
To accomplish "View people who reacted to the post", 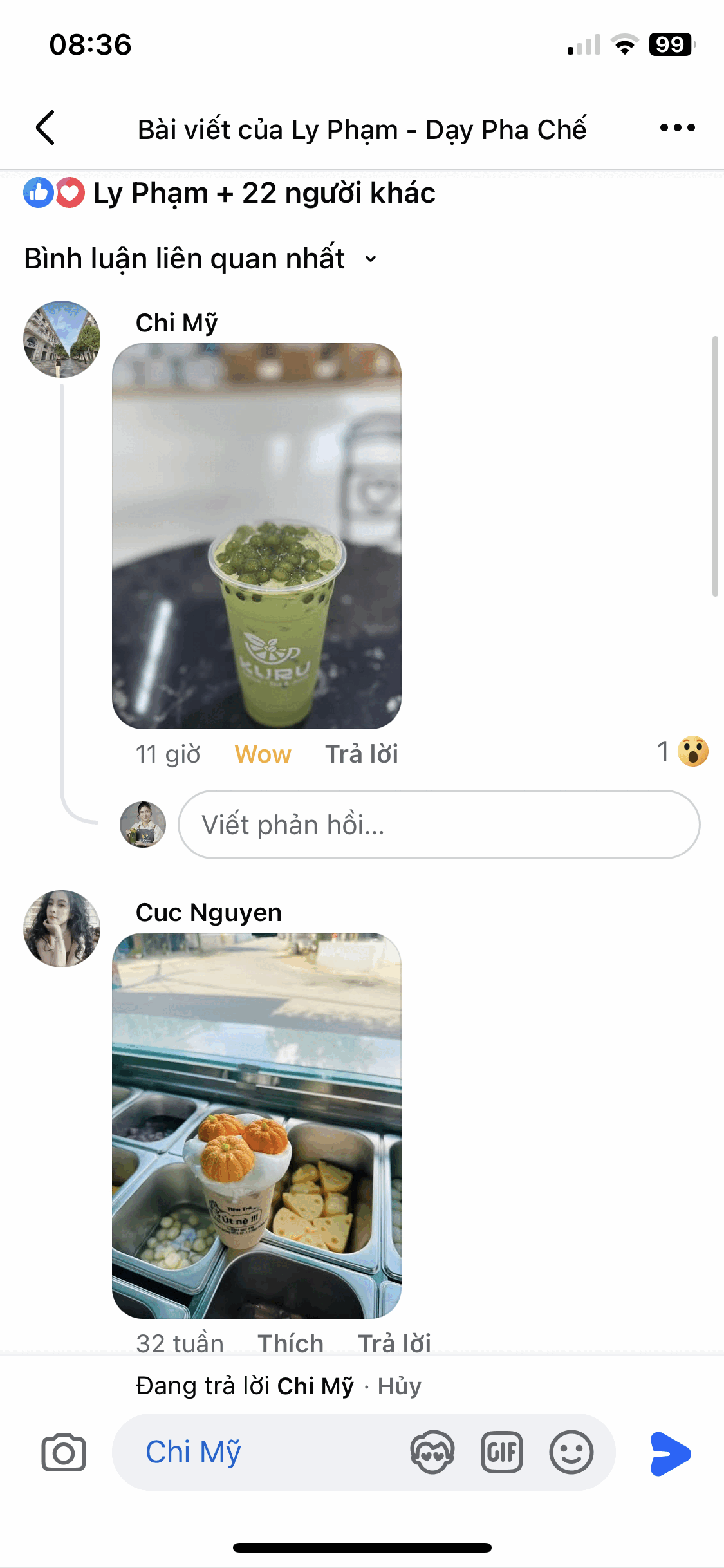I will (230, 193).
